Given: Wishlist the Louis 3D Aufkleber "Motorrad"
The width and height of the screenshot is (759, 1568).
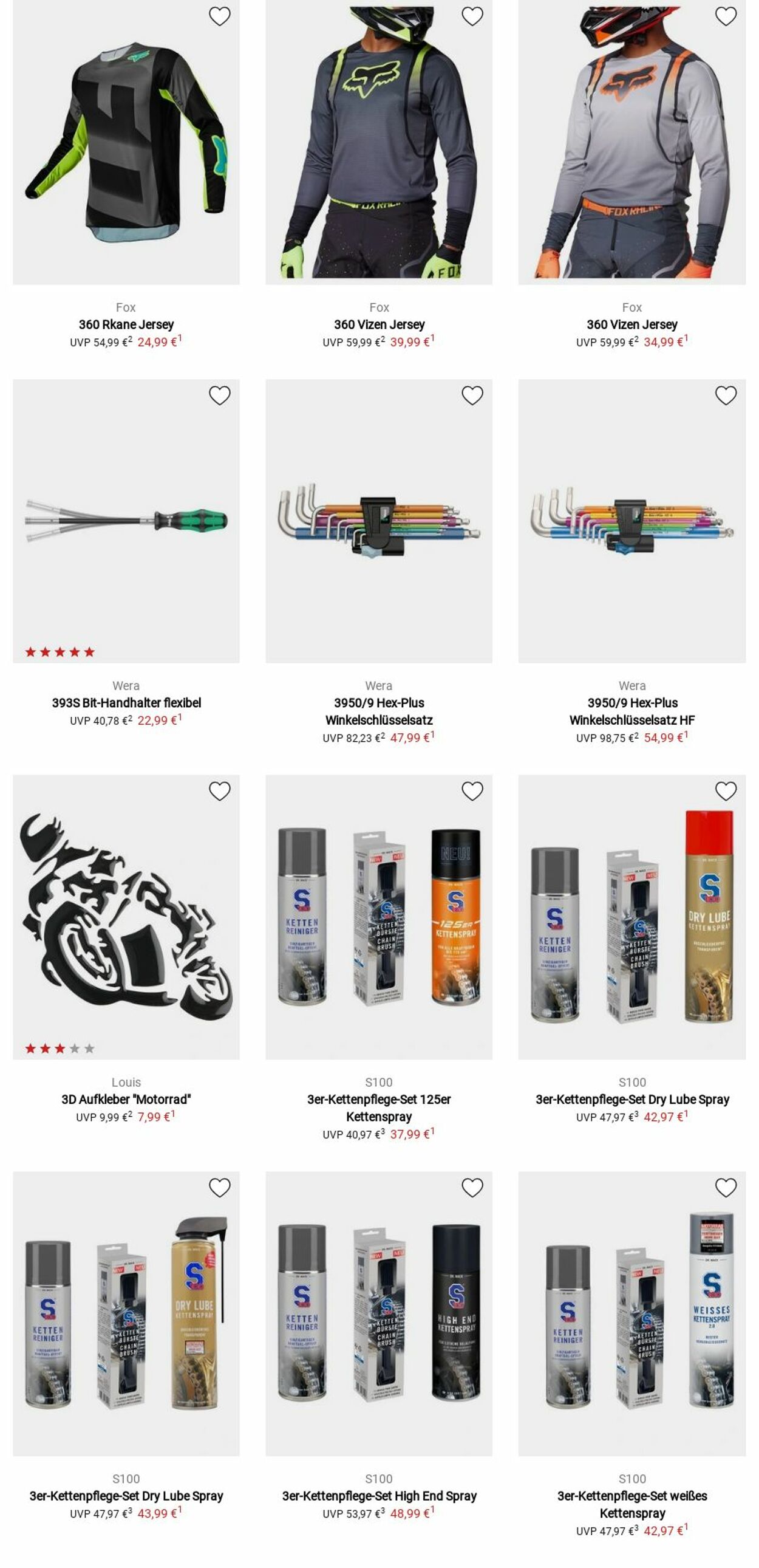Looking at the screenshot, I should tap(220, 791).
